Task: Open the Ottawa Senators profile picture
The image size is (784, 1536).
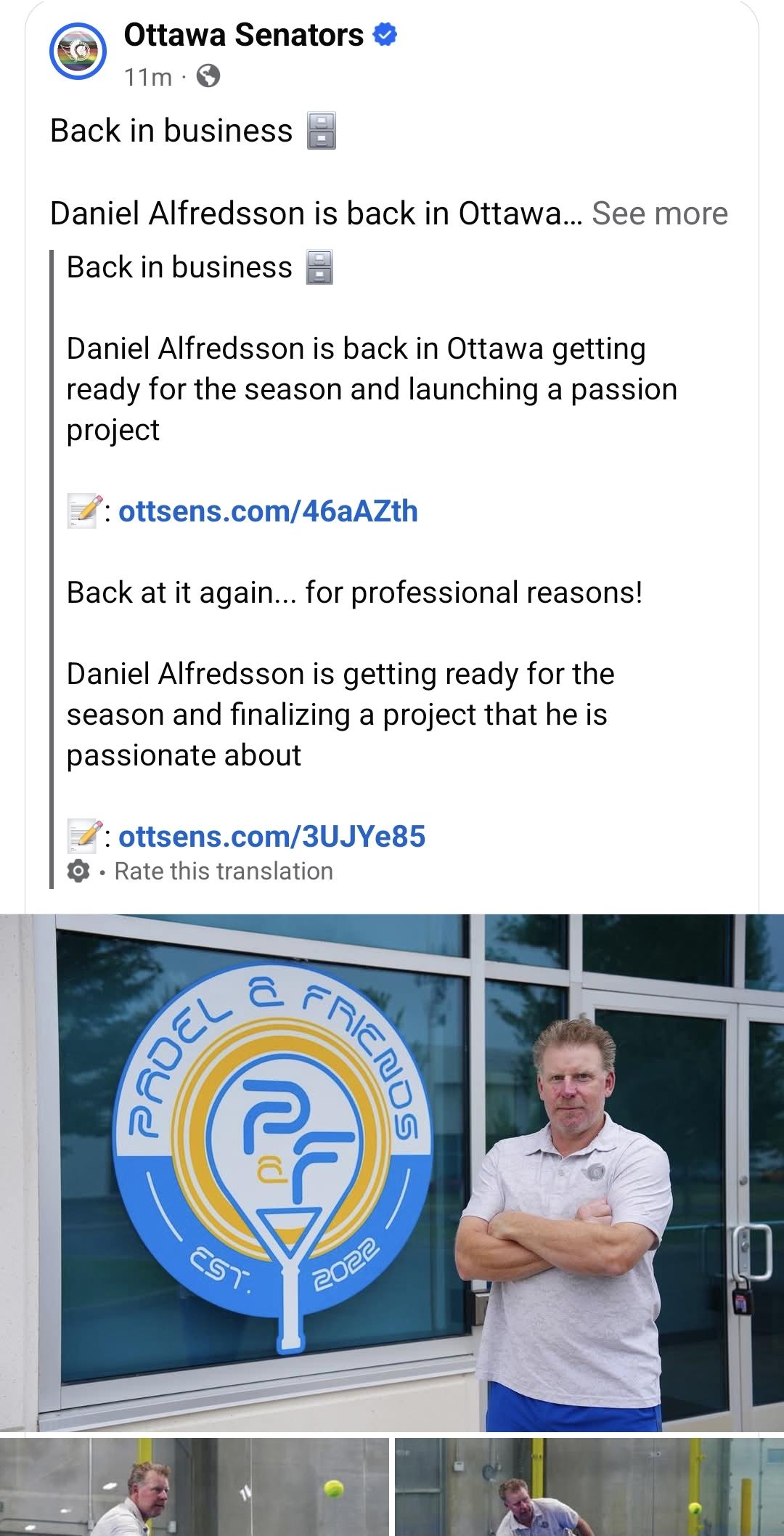Action: point(78,52)
